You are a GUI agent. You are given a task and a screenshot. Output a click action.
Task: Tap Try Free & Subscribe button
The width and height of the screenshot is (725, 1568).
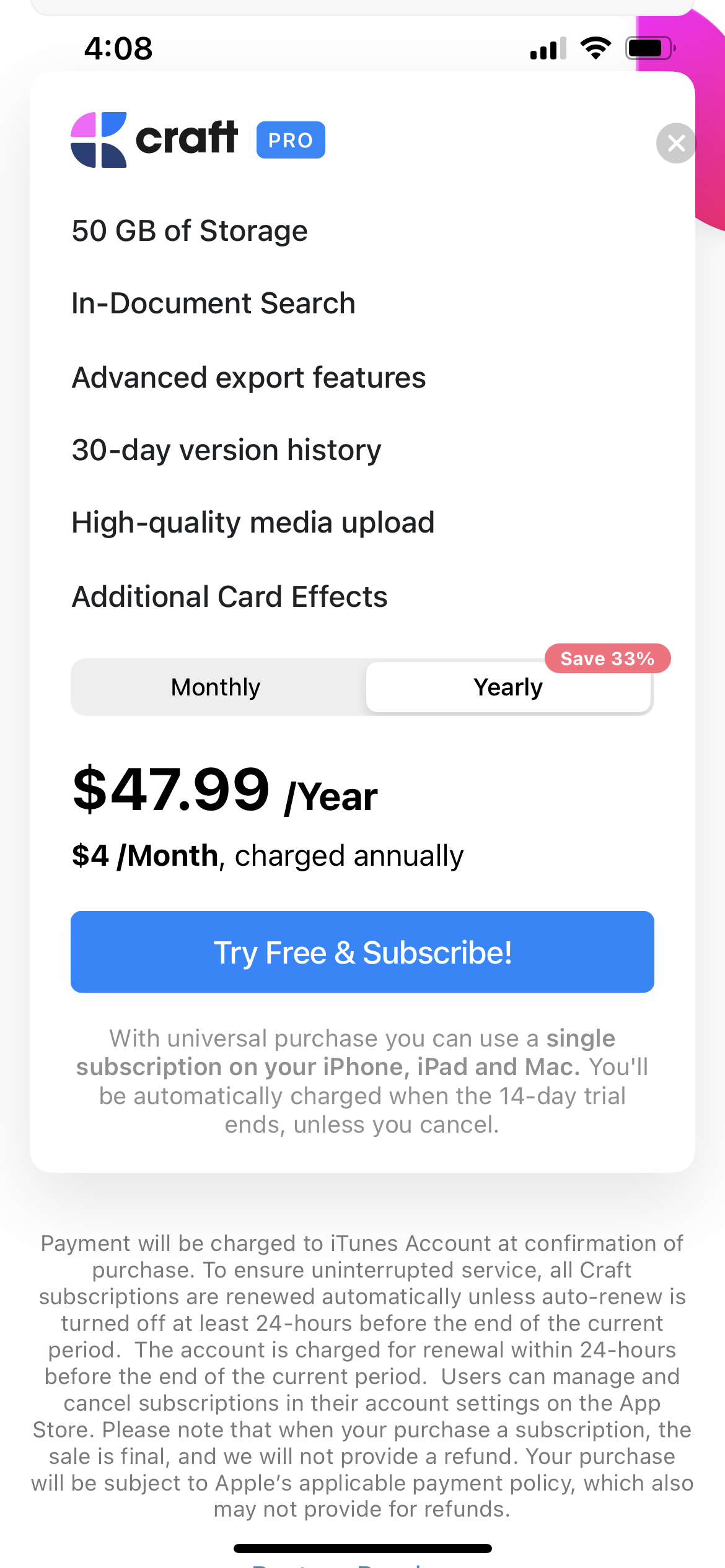tap(362, 952)
